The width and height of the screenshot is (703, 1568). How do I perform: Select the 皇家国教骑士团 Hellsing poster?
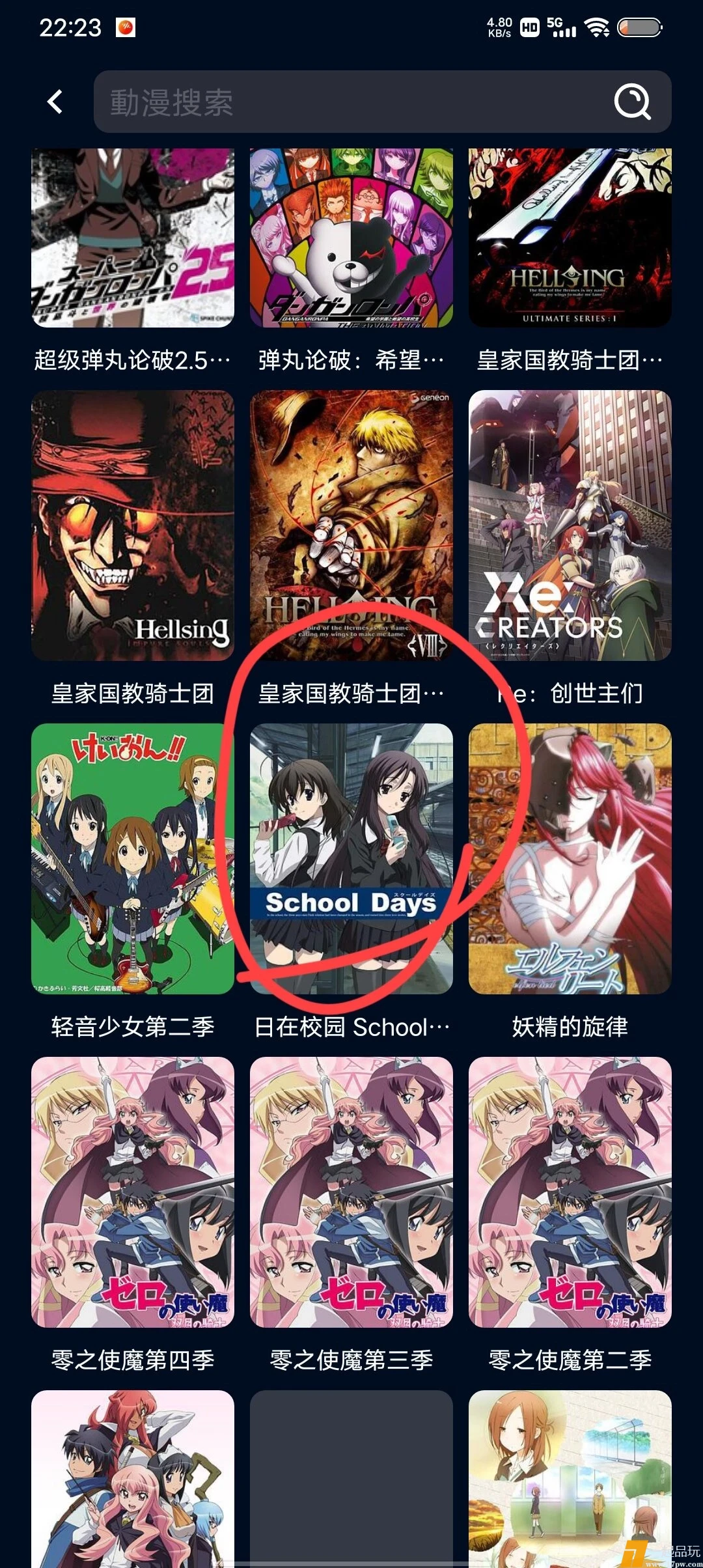[133, 525]
